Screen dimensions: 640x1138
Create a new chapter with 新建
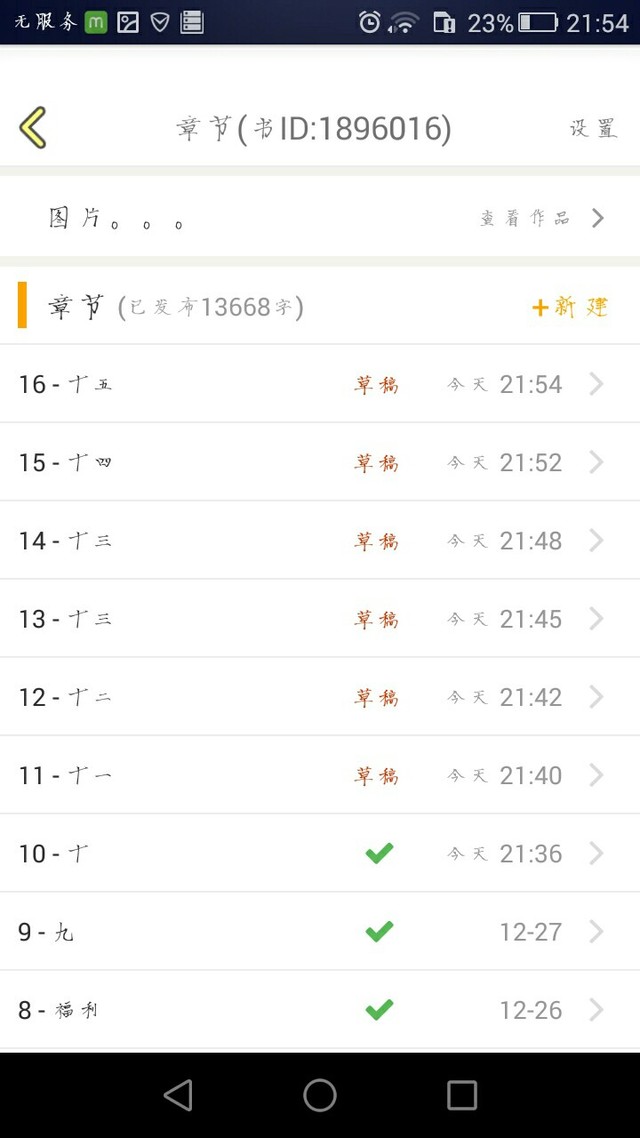point(569,307)
